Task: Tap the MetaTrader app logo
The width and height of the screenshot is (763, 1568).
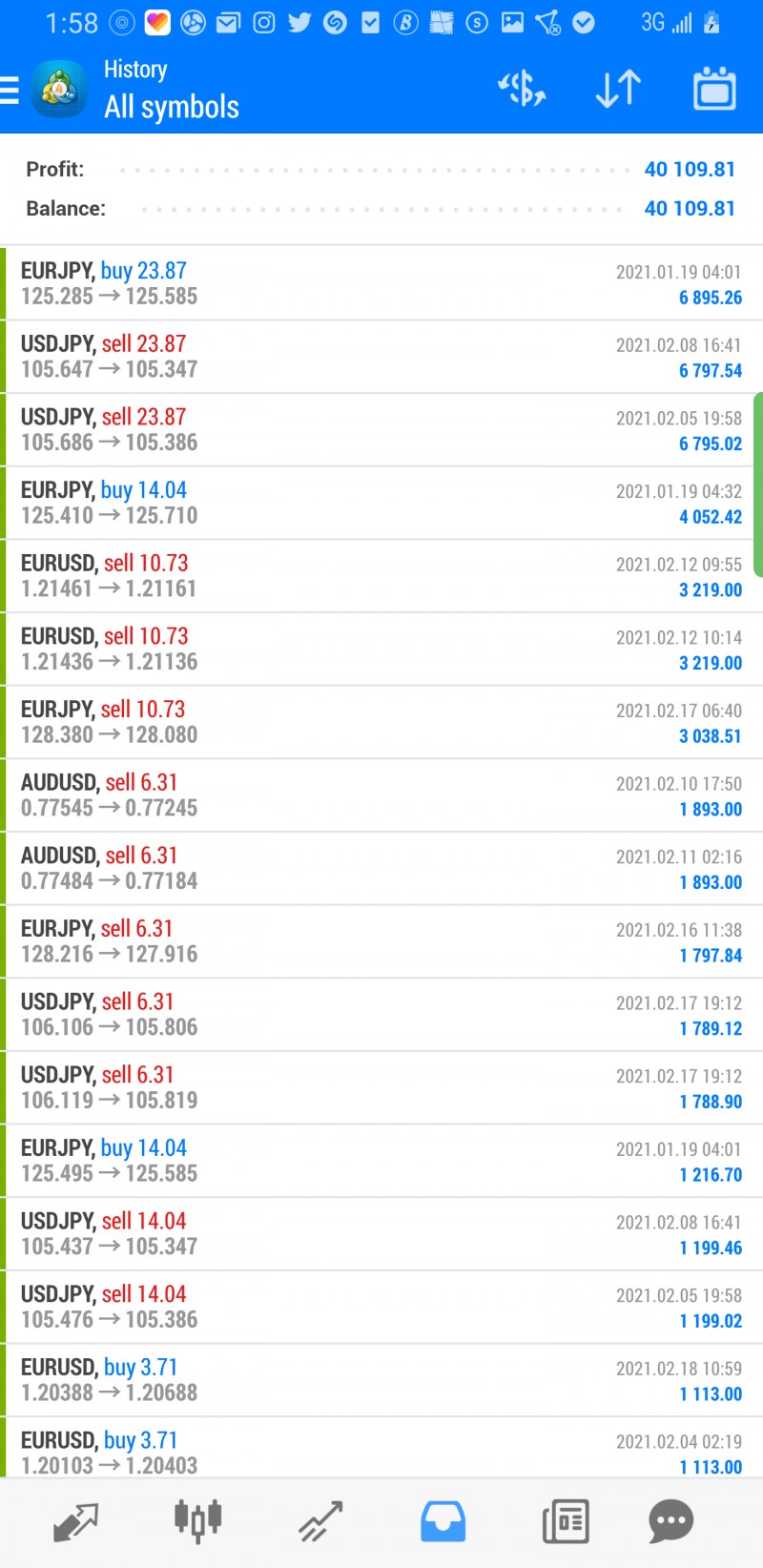Action: (x=59, y=89)
